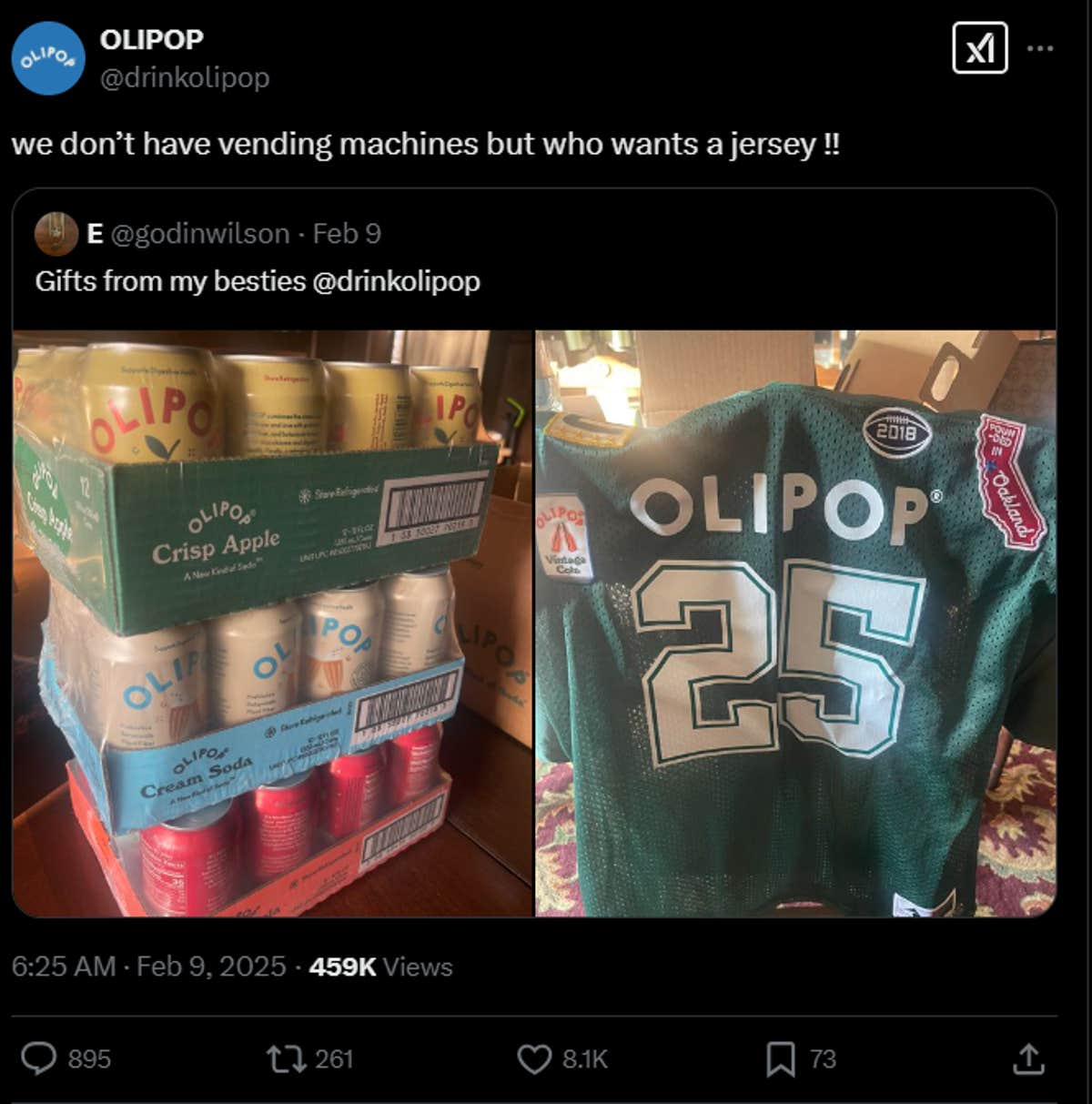Summarize this post with the Grok icon

980,48
